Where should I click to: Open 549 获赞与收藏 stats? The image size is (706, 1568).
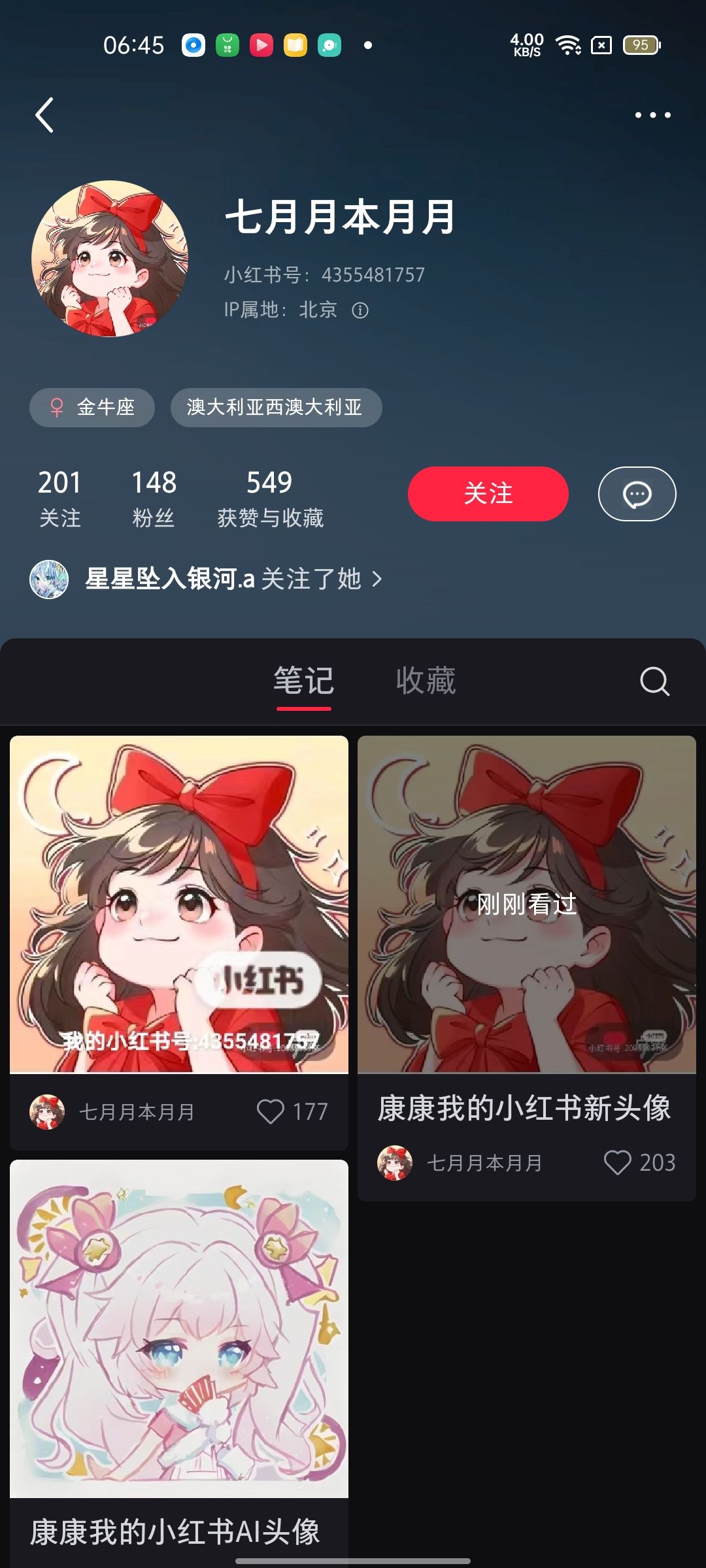[270, 498]
